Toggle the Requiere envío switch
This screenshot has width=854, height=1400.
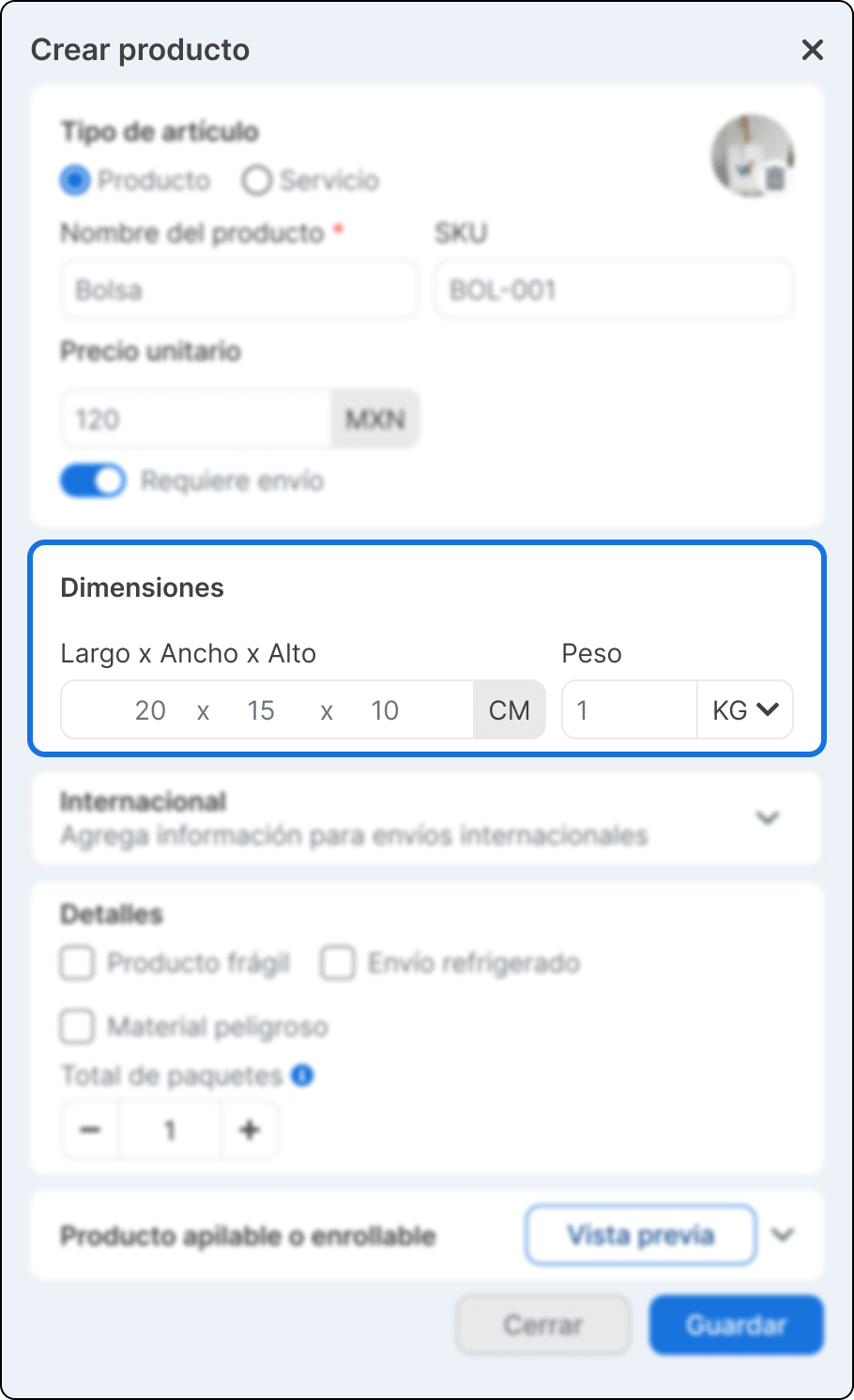(93, 480)
